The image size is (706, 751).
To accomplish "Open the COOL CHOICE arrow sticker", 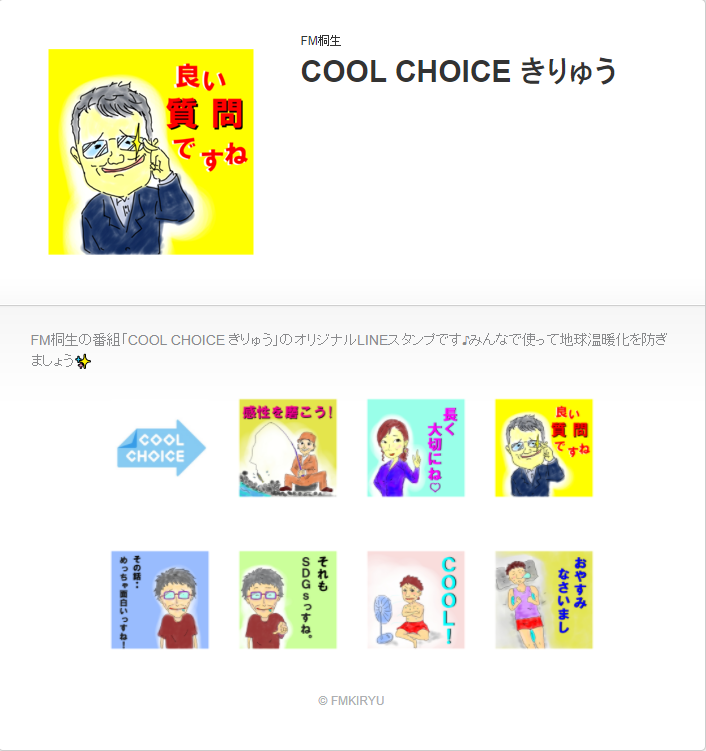I will click(x=161, y=448).
